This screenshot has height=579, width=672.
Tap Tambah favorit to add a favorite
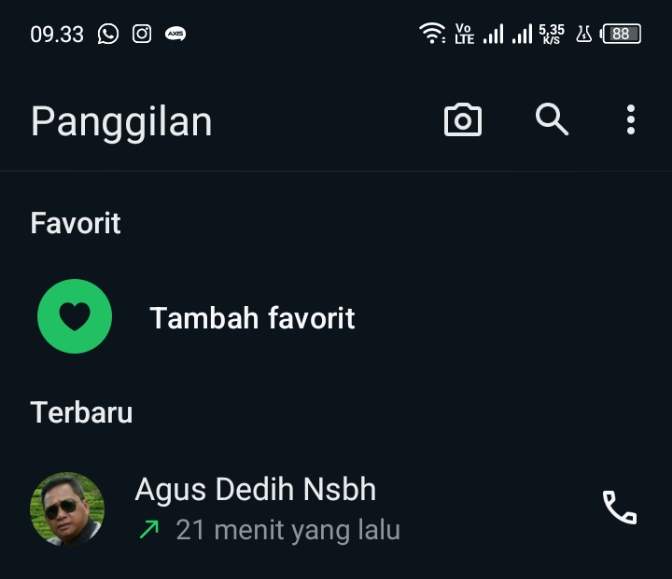(x=252, y=318)
